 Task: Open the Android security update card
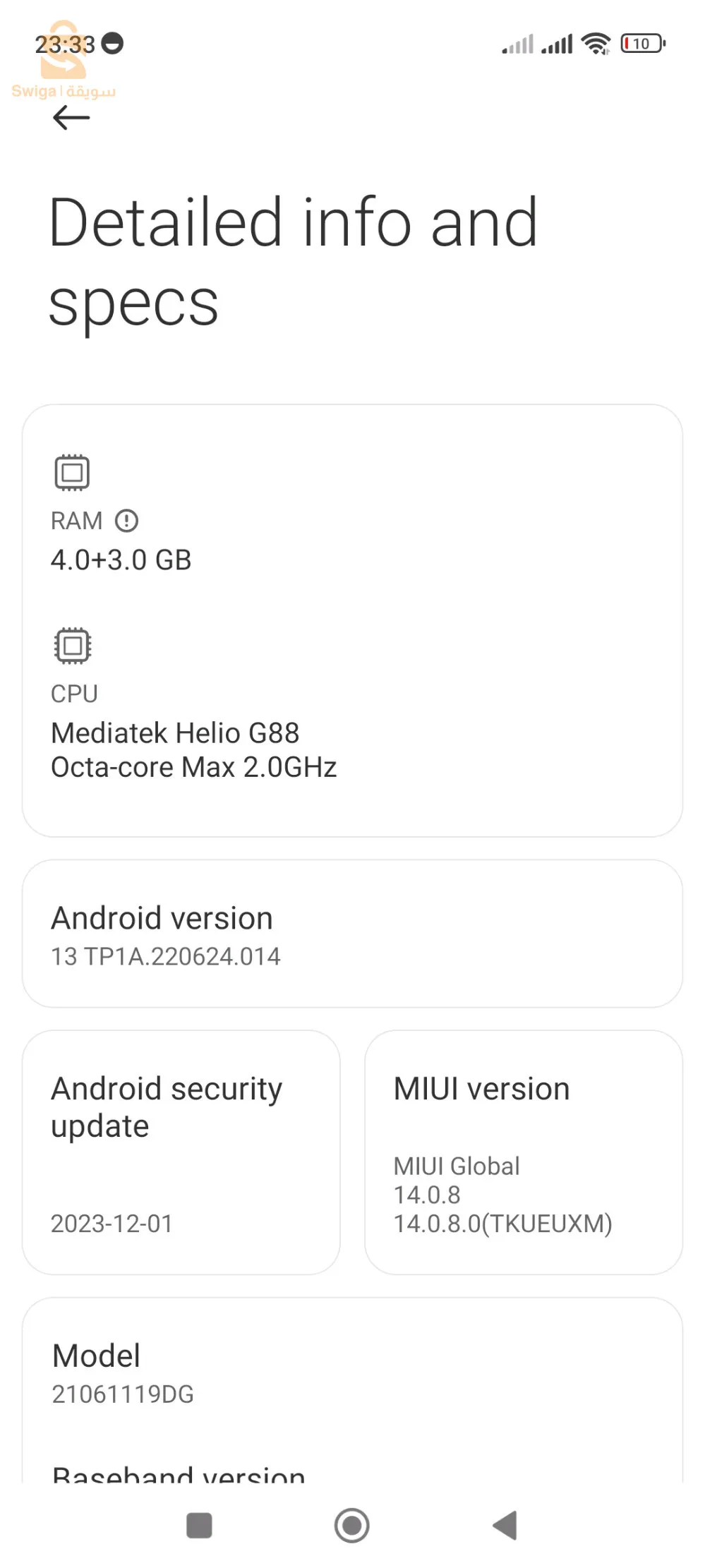pos(181,1152)
